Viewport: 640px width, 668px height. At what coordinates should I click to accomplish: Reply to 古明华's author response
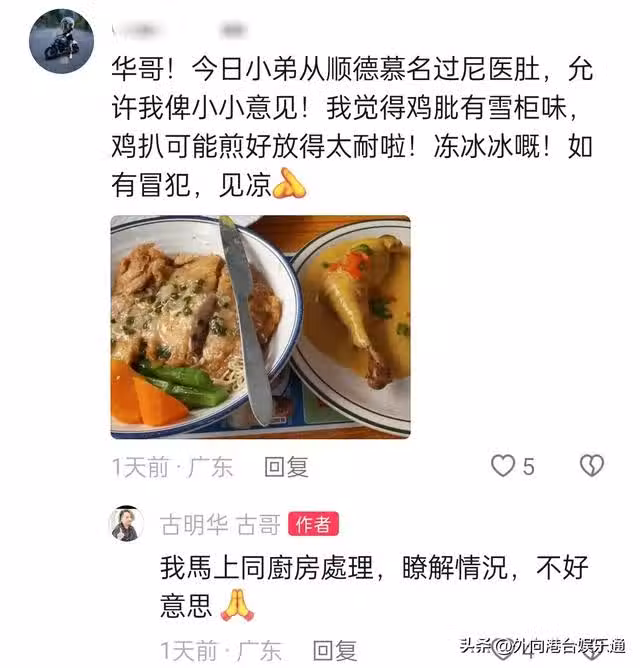pos(334,651)
